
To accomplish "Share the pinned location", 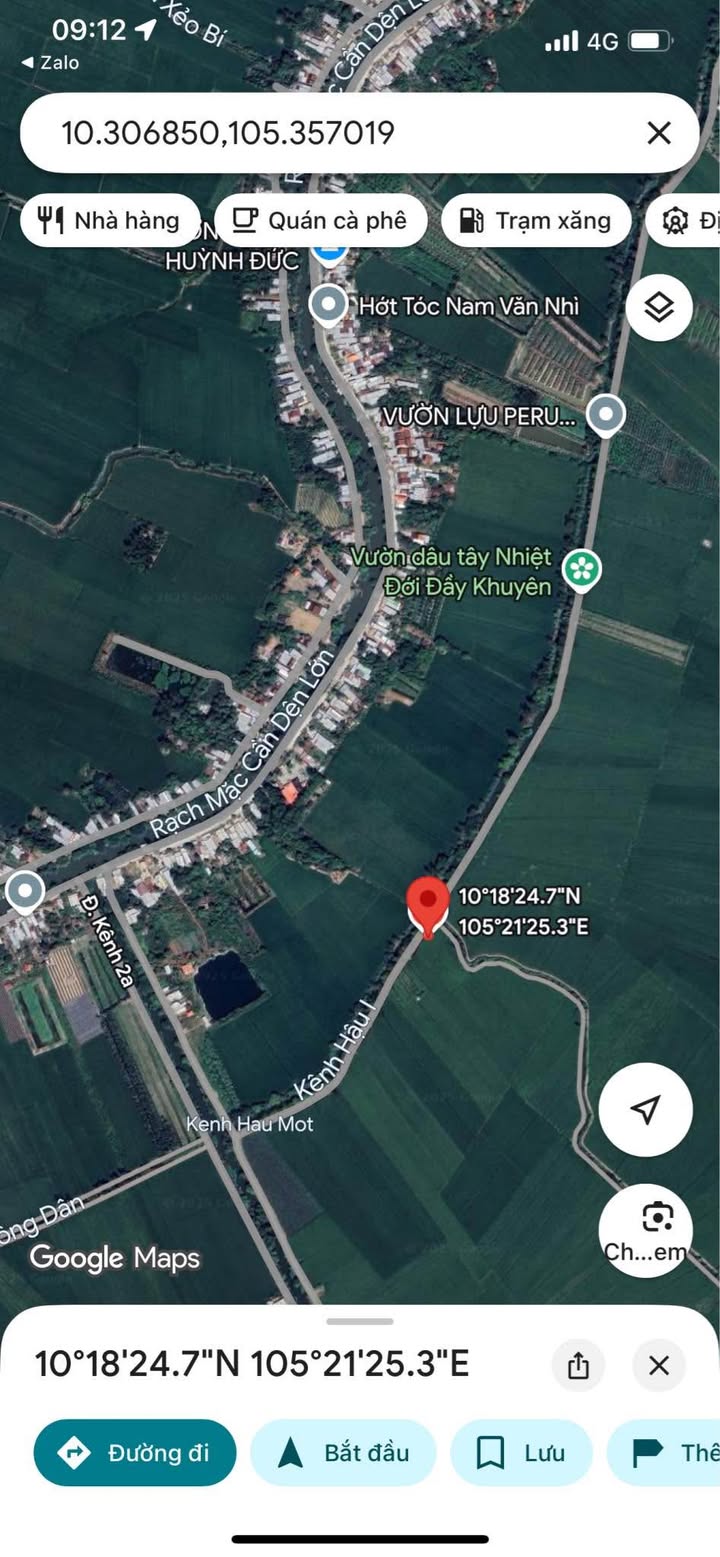I will [x=578, y=1366].
